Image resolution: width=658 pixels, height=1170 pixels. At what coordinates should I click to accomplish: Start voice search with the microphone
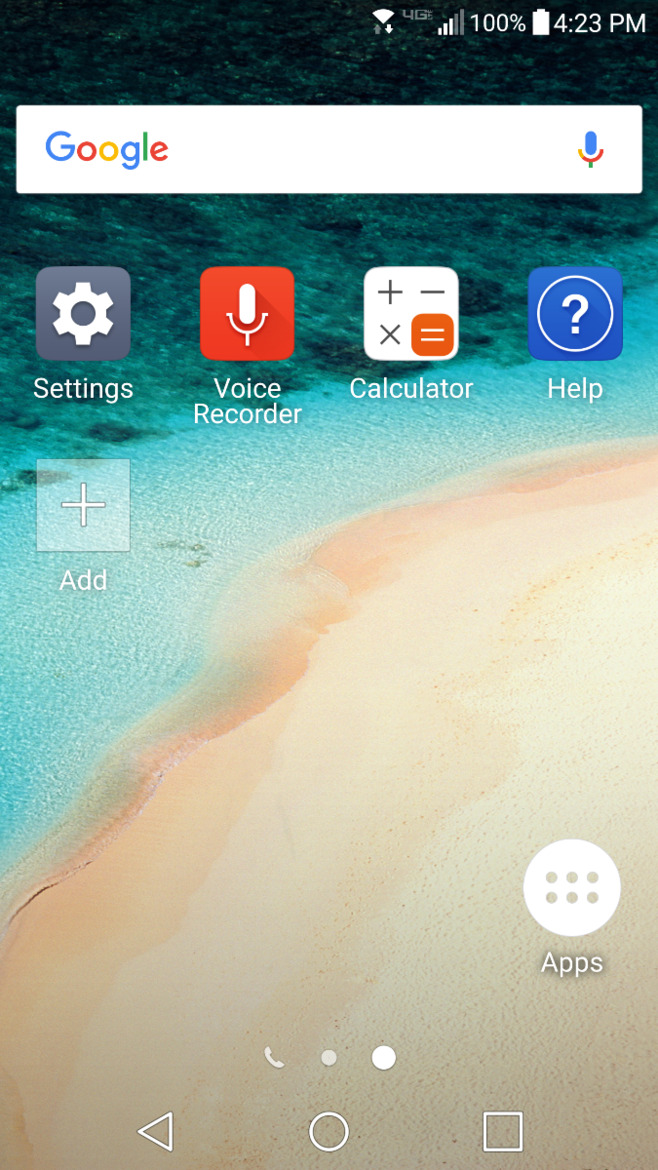590,149
